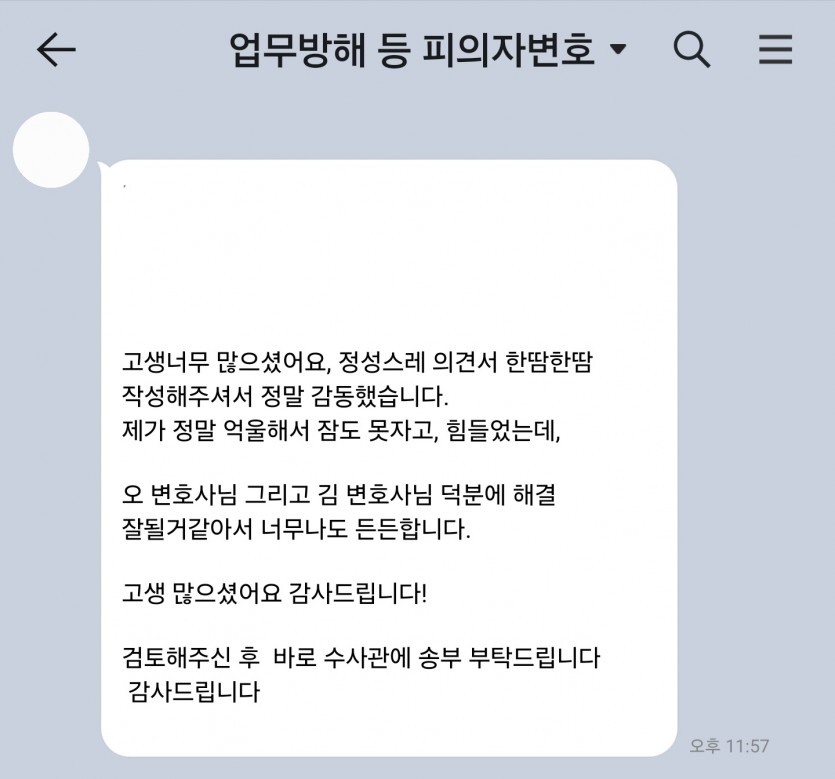Image resolution: width=835 pixels, height=779 pixels.
Task: Search within this conversation
Action: tap(691, 48)
